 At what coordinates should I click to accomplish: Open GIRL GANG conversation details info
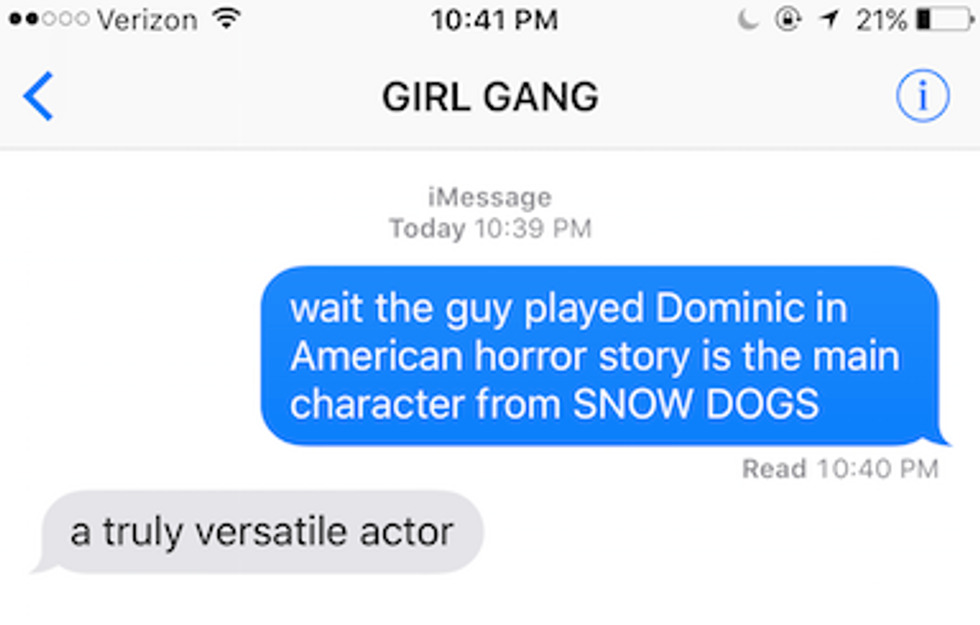921,97
